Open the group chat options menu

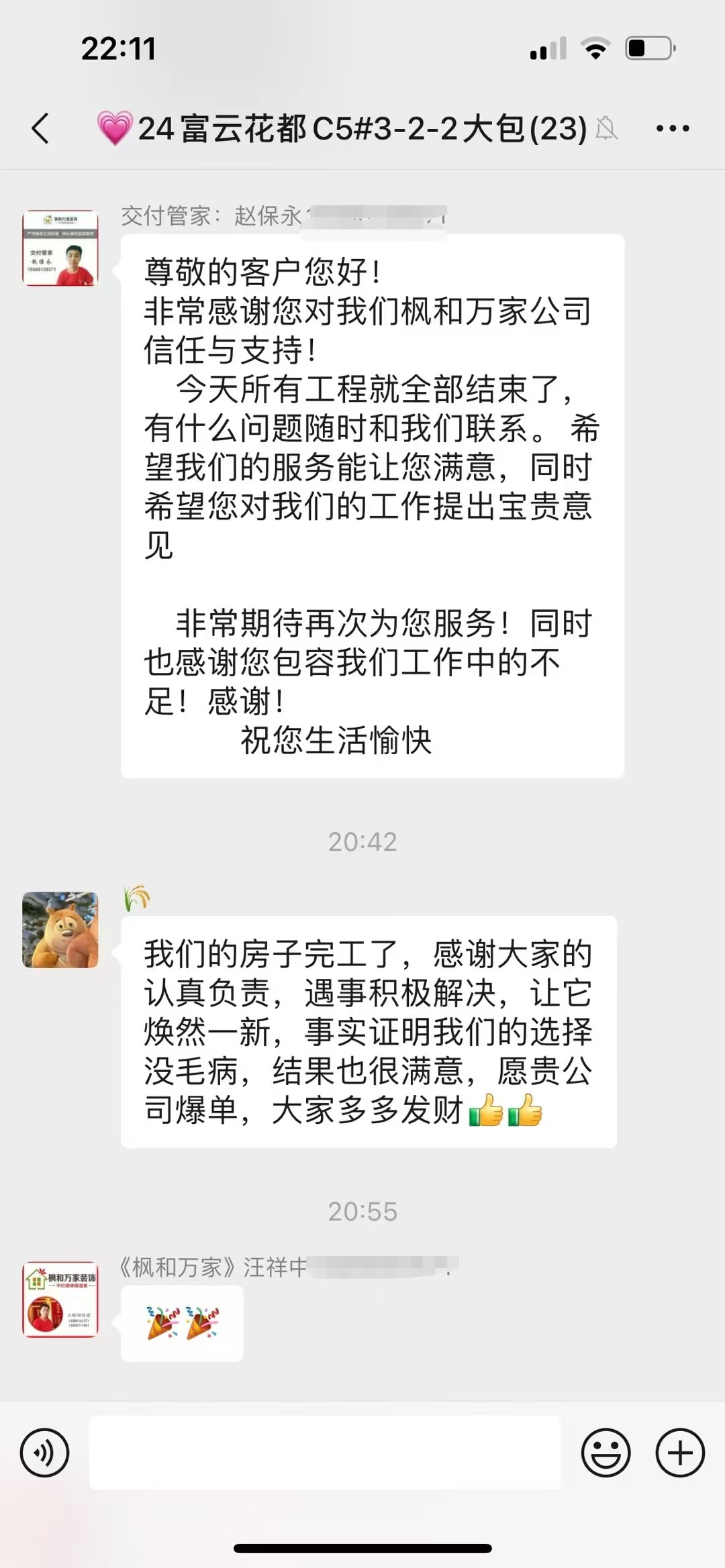coord(673,128)
